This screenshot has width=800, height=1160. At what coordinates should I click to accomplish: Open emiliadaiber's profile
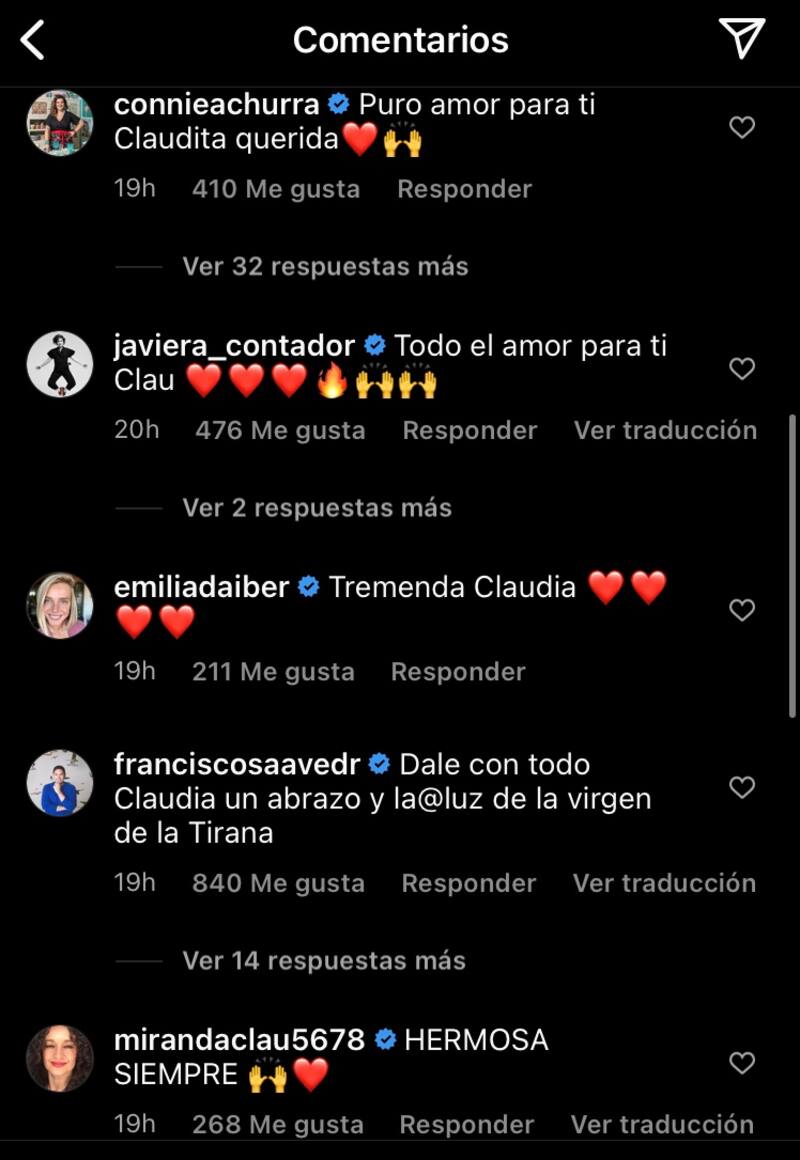click(202, 587)
